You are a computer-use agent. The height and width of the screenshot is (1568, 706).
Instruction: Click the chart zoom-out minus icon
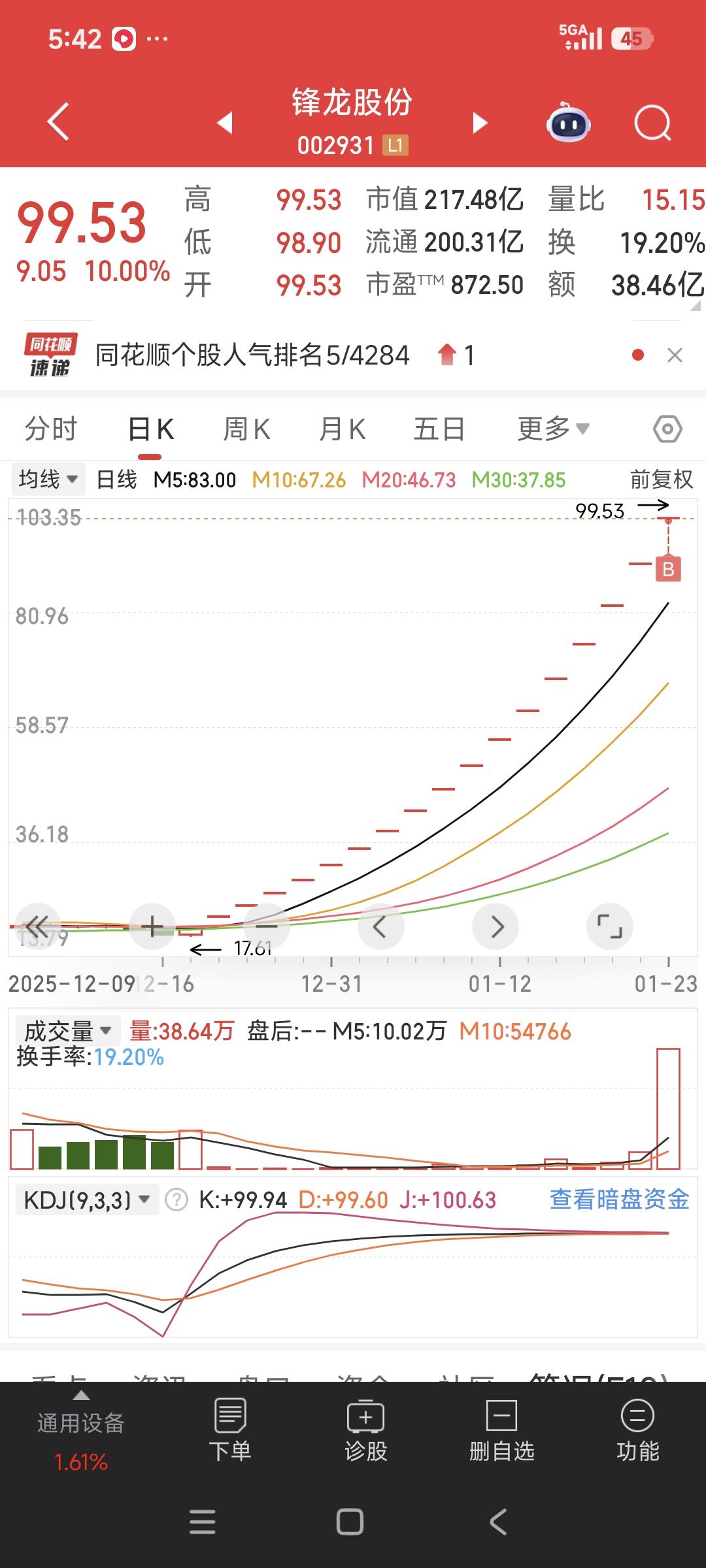(267, 926)
